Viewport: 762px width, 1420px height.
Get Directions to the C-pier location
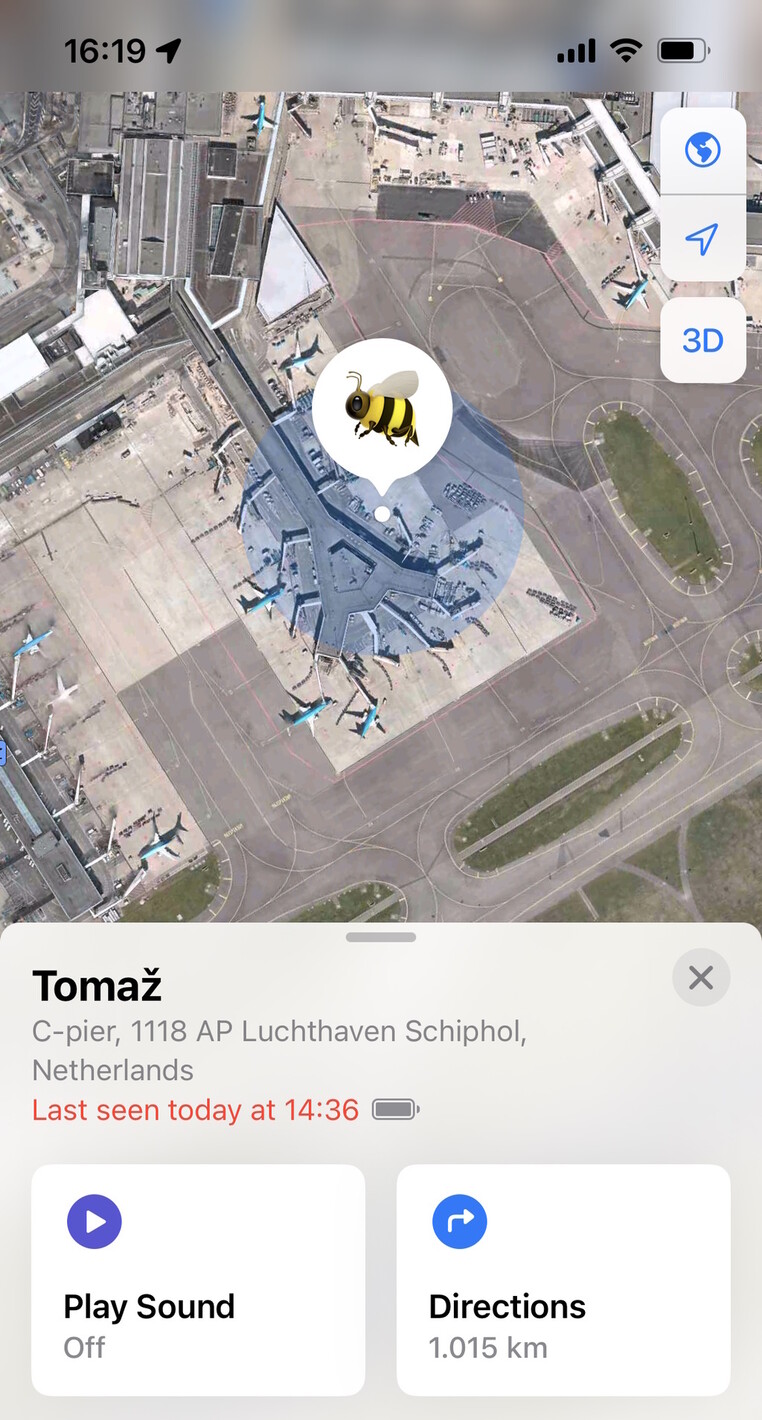tap(563, 1279)
